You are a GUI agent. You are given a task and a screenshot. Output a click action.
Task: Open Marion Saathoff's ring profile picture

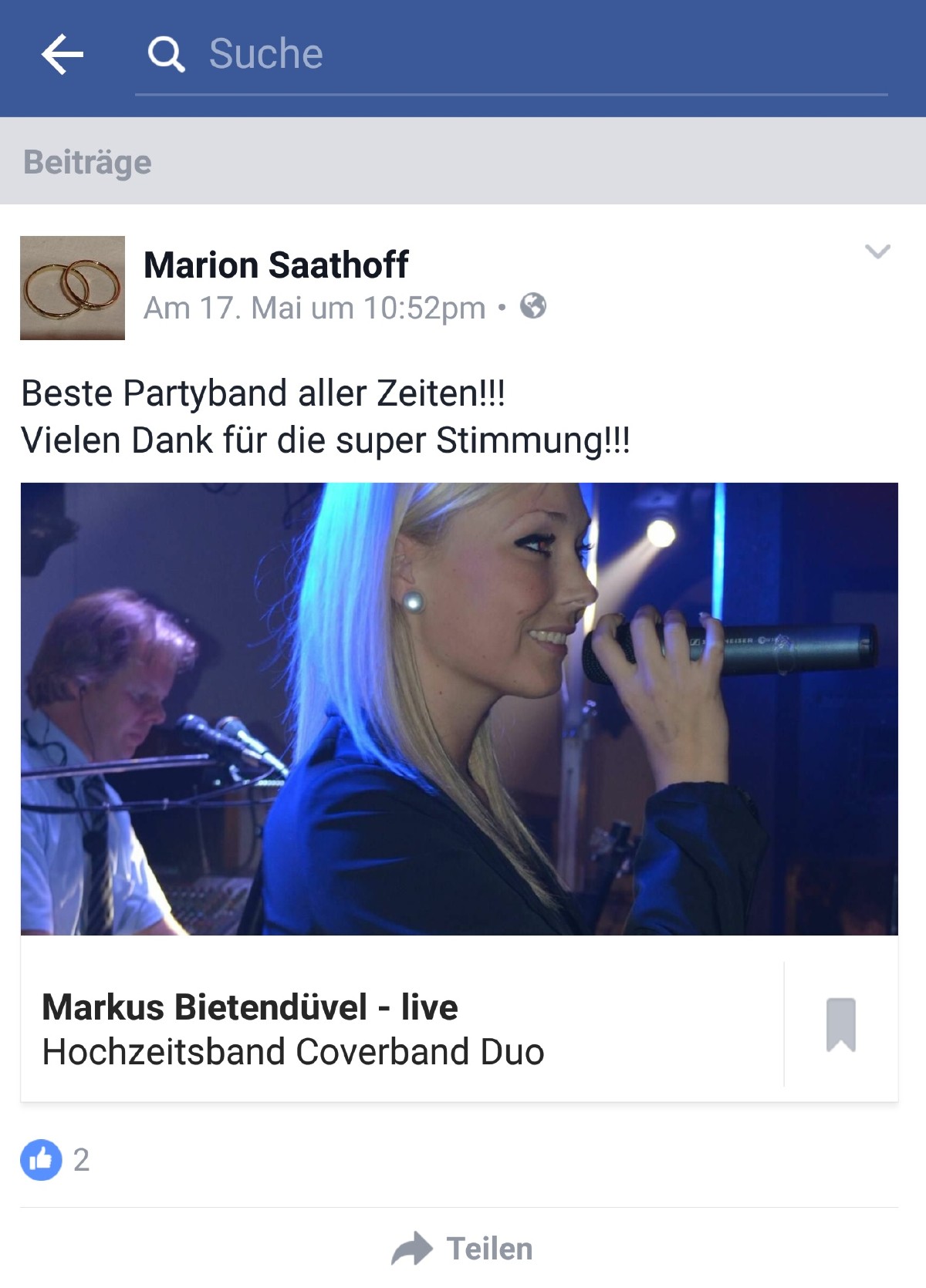click(x=73, y=288)
